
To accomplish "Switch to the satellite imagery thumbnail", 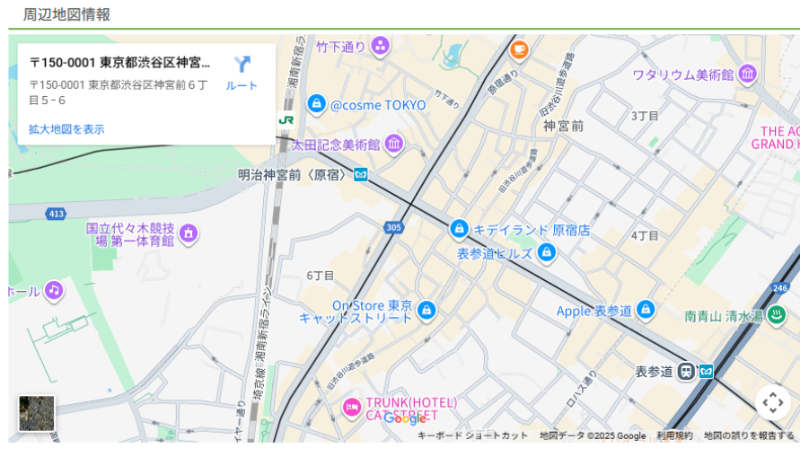I will (37, 412).
